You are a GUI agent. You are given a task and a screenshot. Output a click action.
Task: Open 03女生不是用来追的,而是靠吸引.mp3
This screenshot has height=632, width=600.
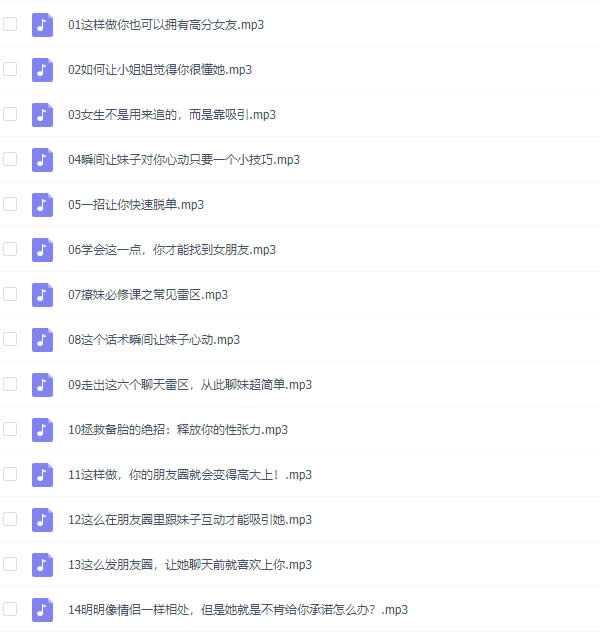click(171, 114)
